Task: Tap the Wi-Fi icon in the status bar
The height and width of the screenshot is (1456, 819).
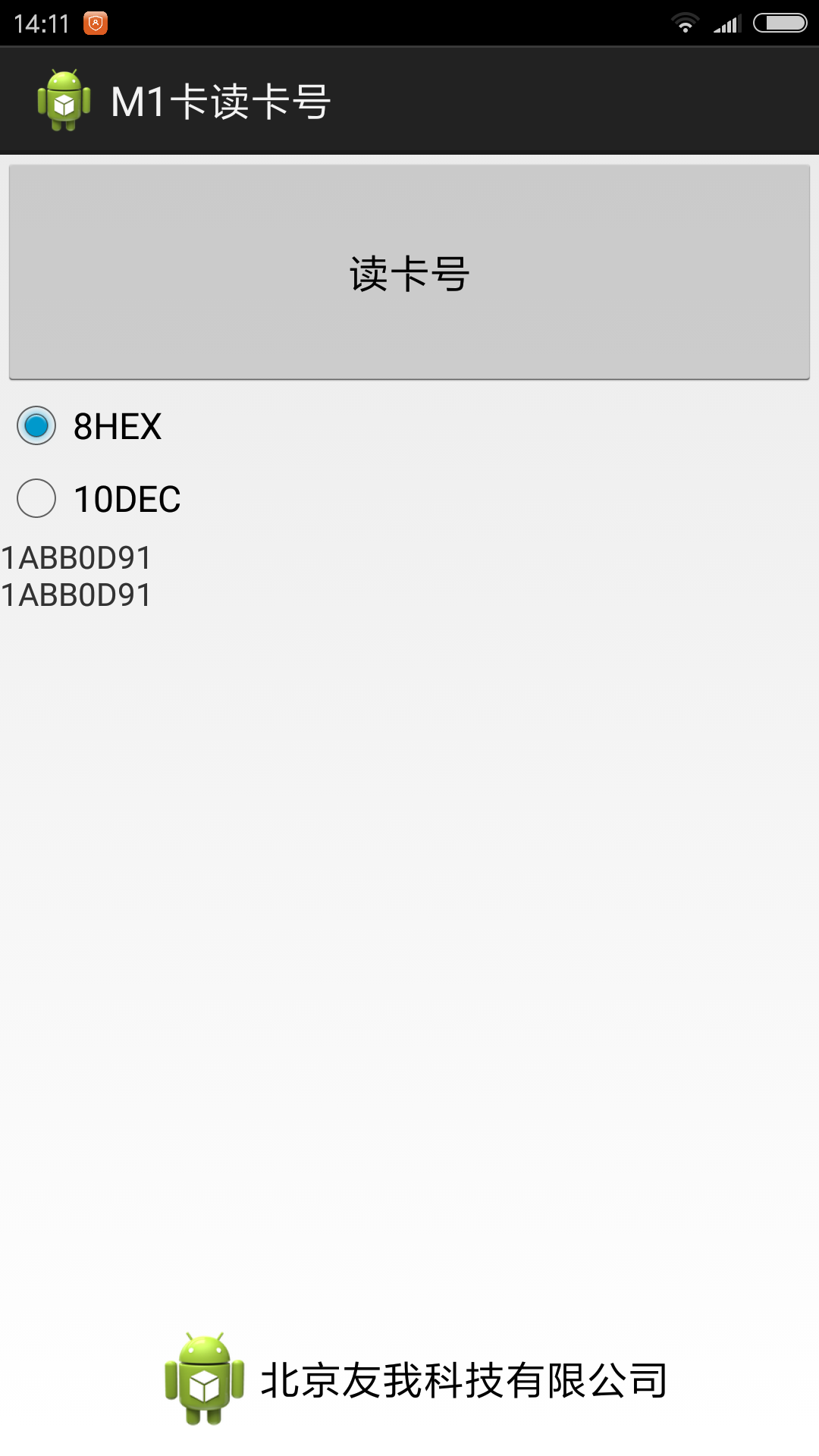Action: (x=686, y=22)
